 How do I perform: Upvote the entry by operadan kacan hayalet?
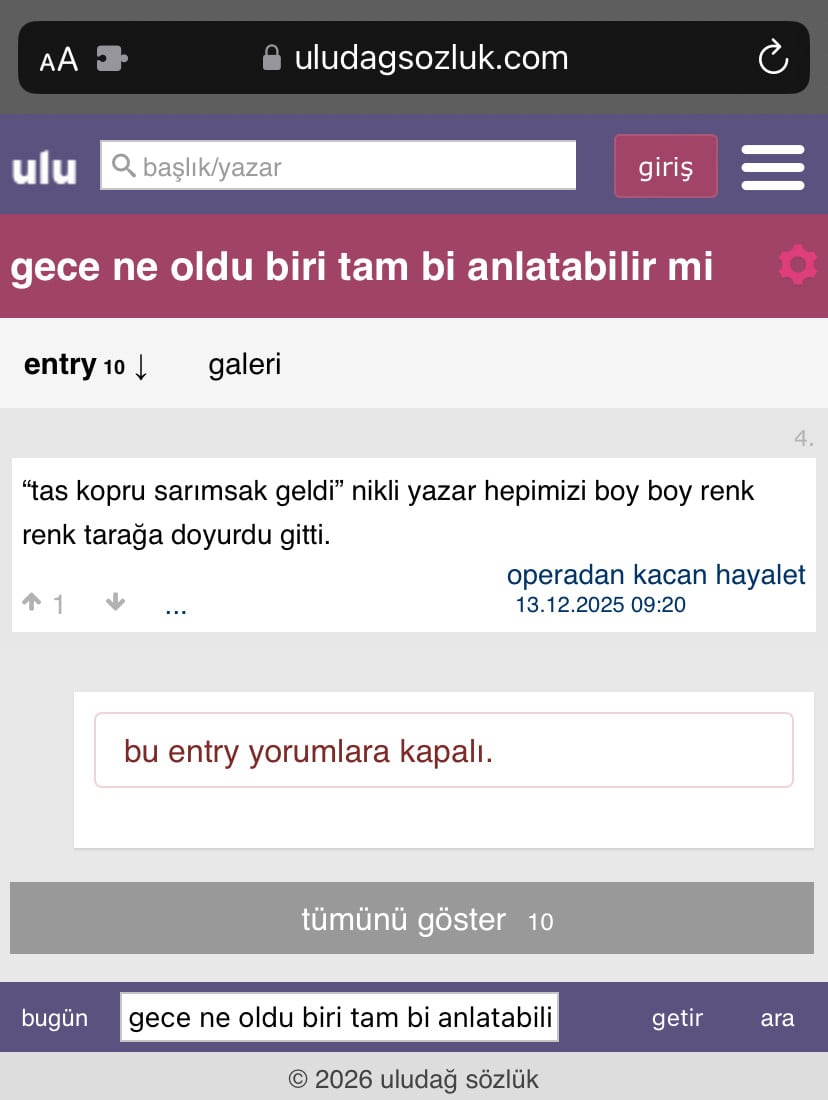[32, 603]
